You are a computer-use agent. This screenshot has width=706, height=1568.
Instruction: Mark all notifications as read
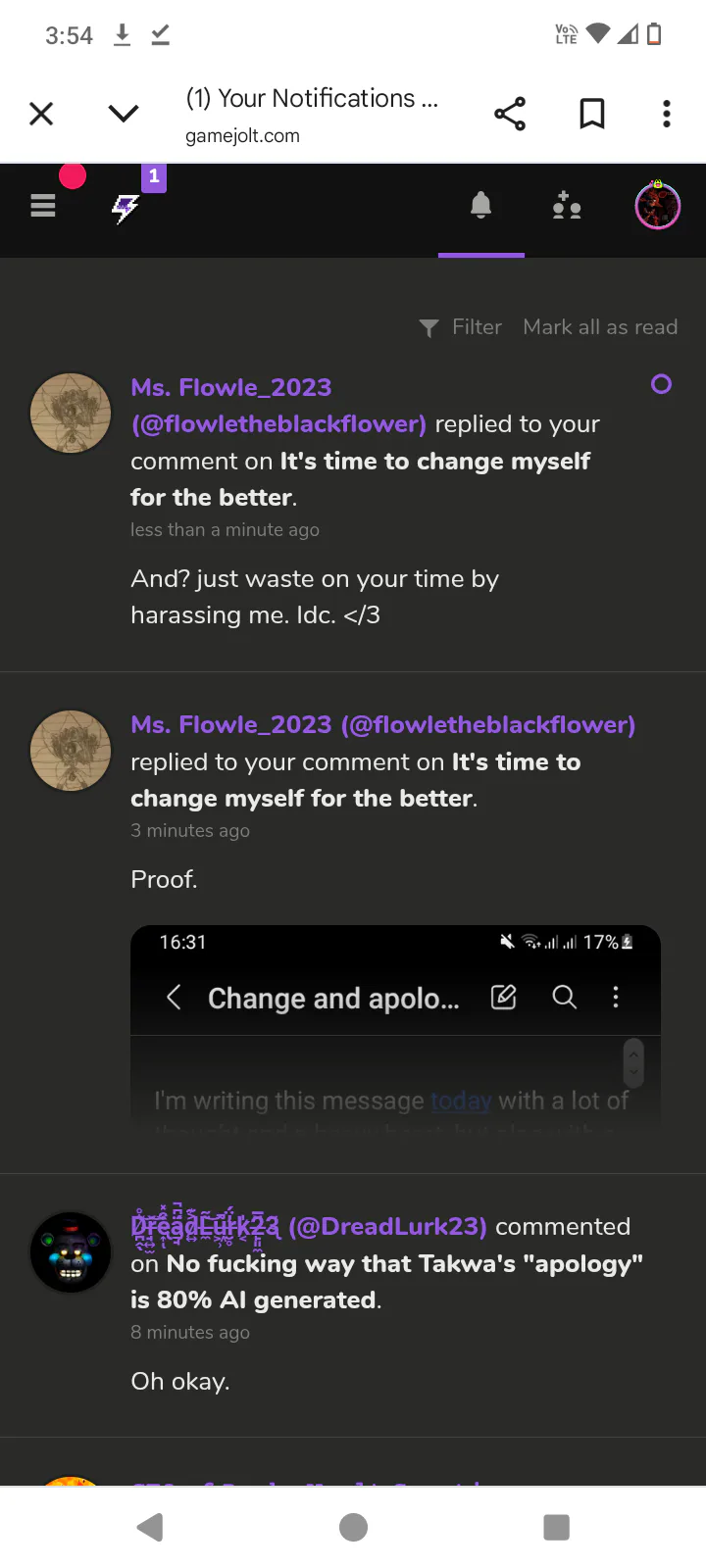coord(600,327)
